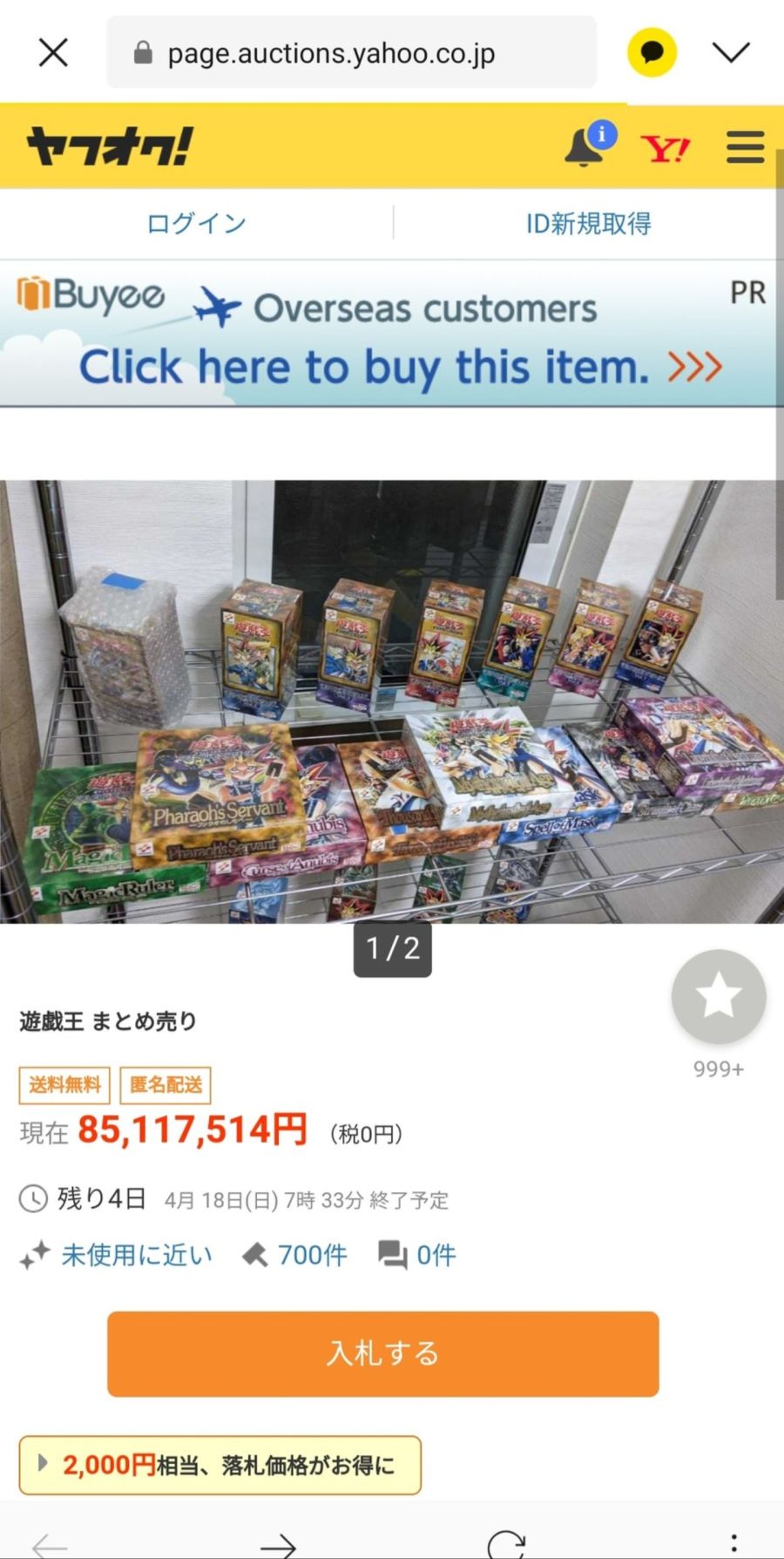The height and width of the screenshot is (1559, 784).
Task: Open the yellow chat bubble icon
Action: tap(652, 53)
